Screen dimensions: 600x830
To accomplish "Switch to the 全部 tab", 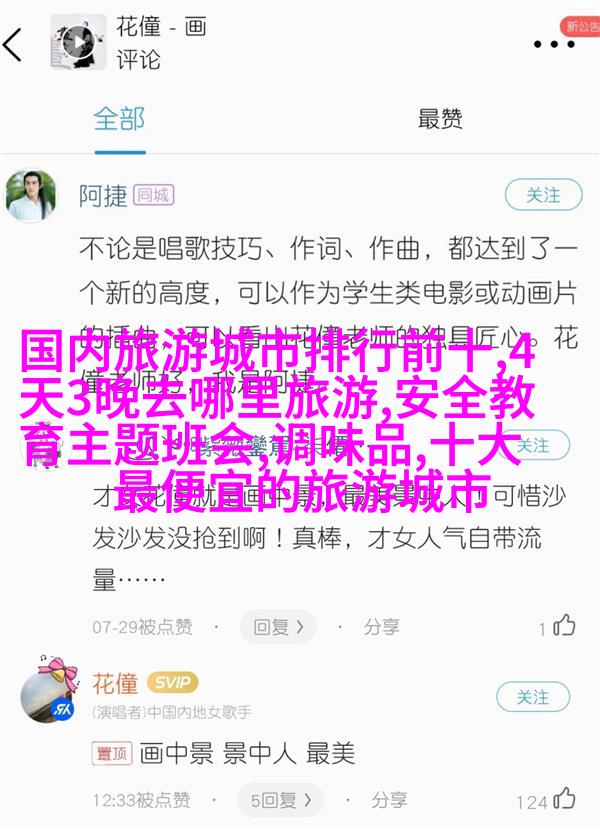I will (120, 119).
